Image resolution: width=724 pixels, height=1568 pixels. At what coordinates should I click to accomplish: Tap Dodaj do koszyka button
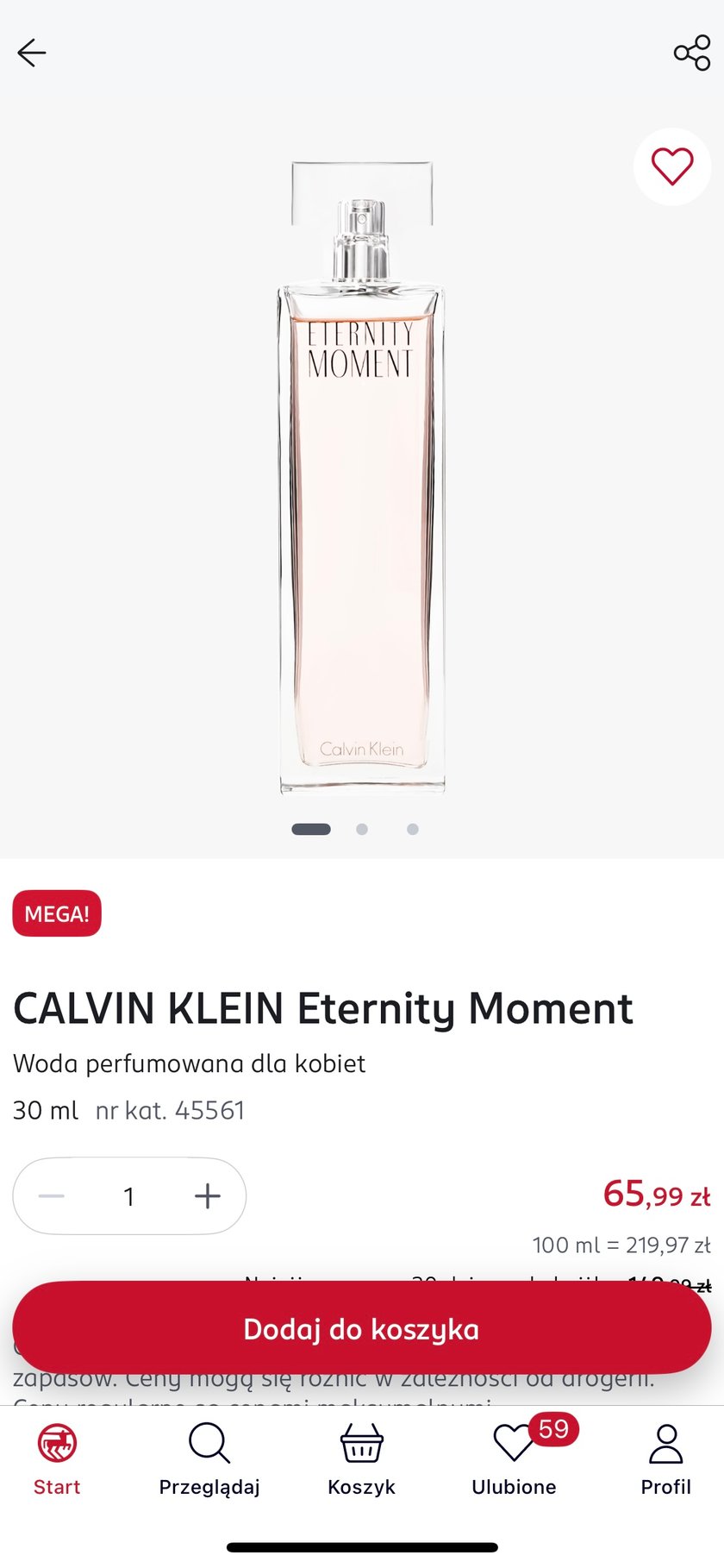(362, 1329)
